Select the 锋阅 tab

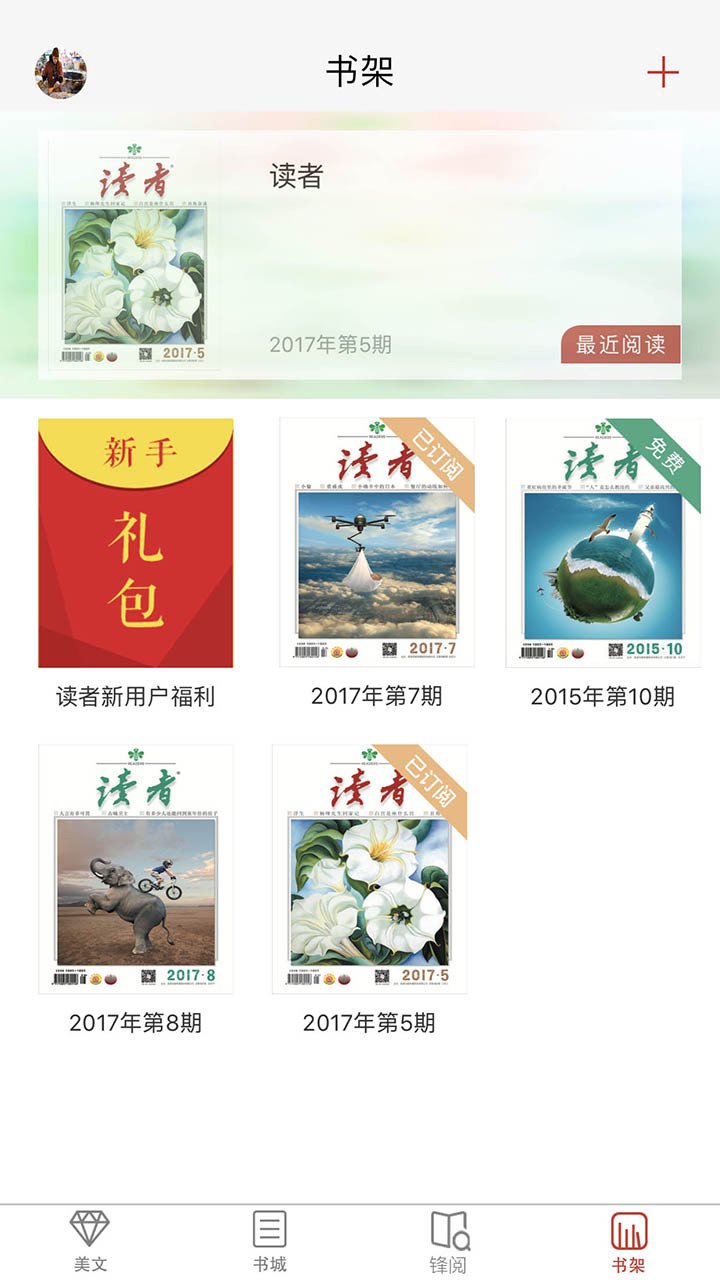[x=449, y=1242]
